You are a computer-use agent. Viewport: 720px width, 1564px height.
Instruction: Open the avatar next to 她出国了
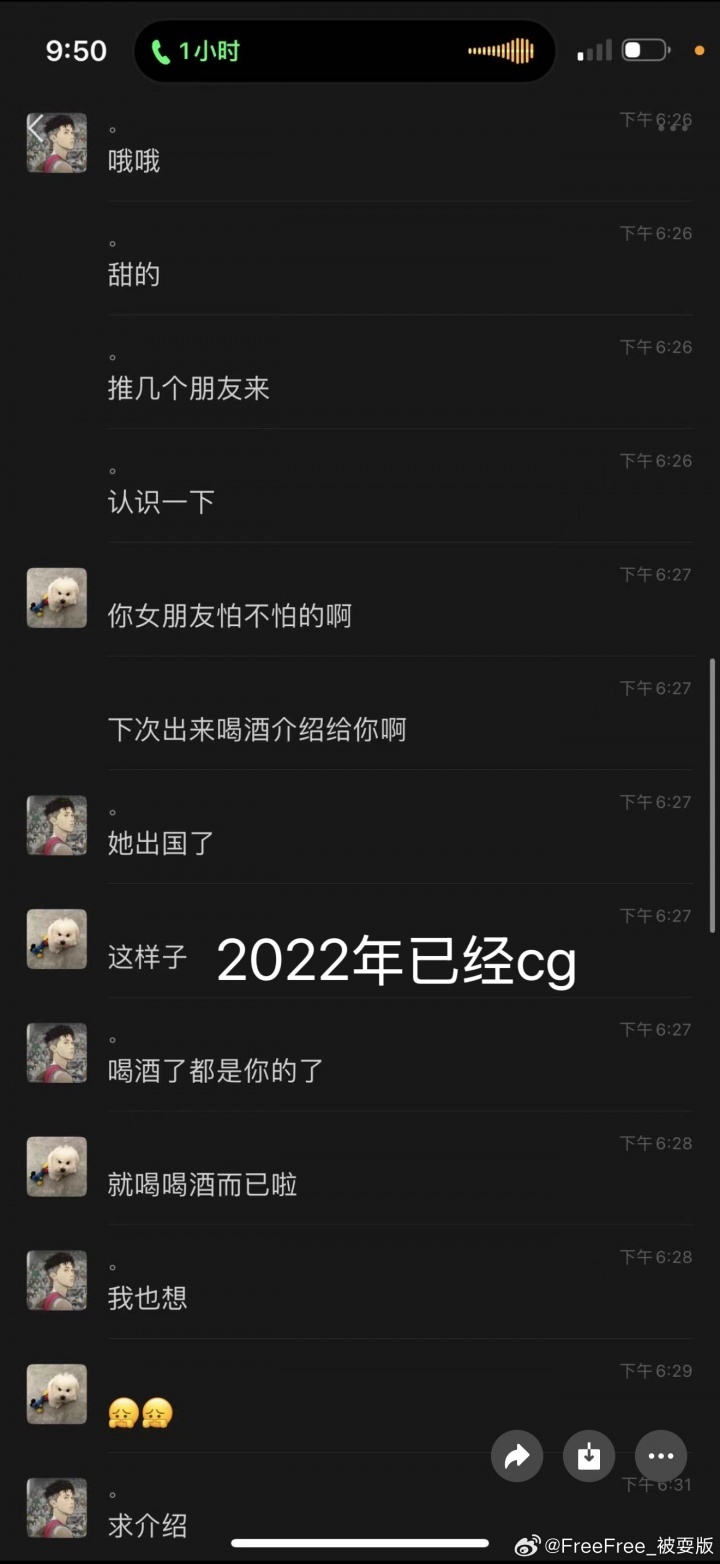pyautogui.click(x=57, y=826)
